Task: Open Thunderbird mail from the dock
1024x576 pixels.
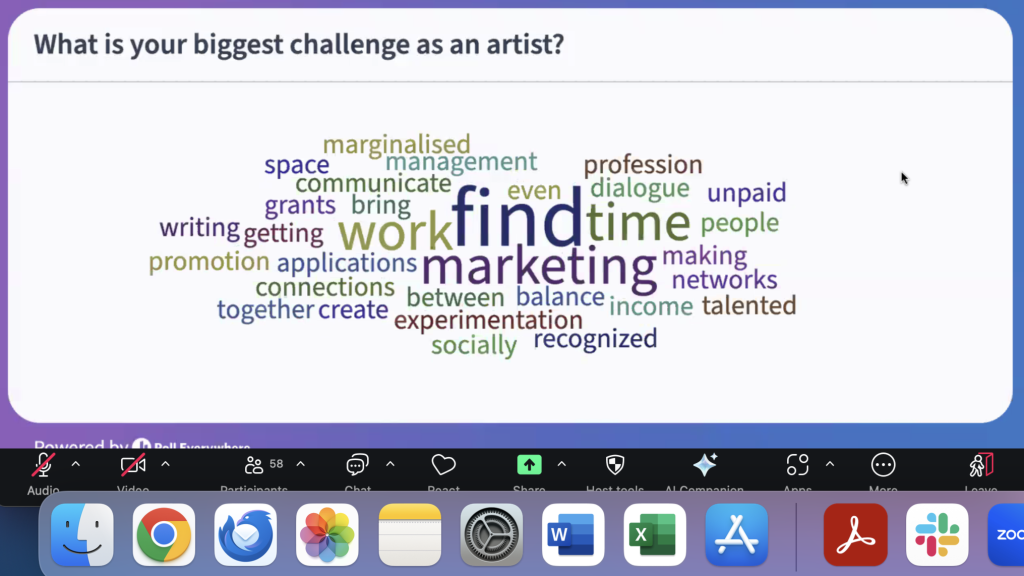Action: (246, 535)
